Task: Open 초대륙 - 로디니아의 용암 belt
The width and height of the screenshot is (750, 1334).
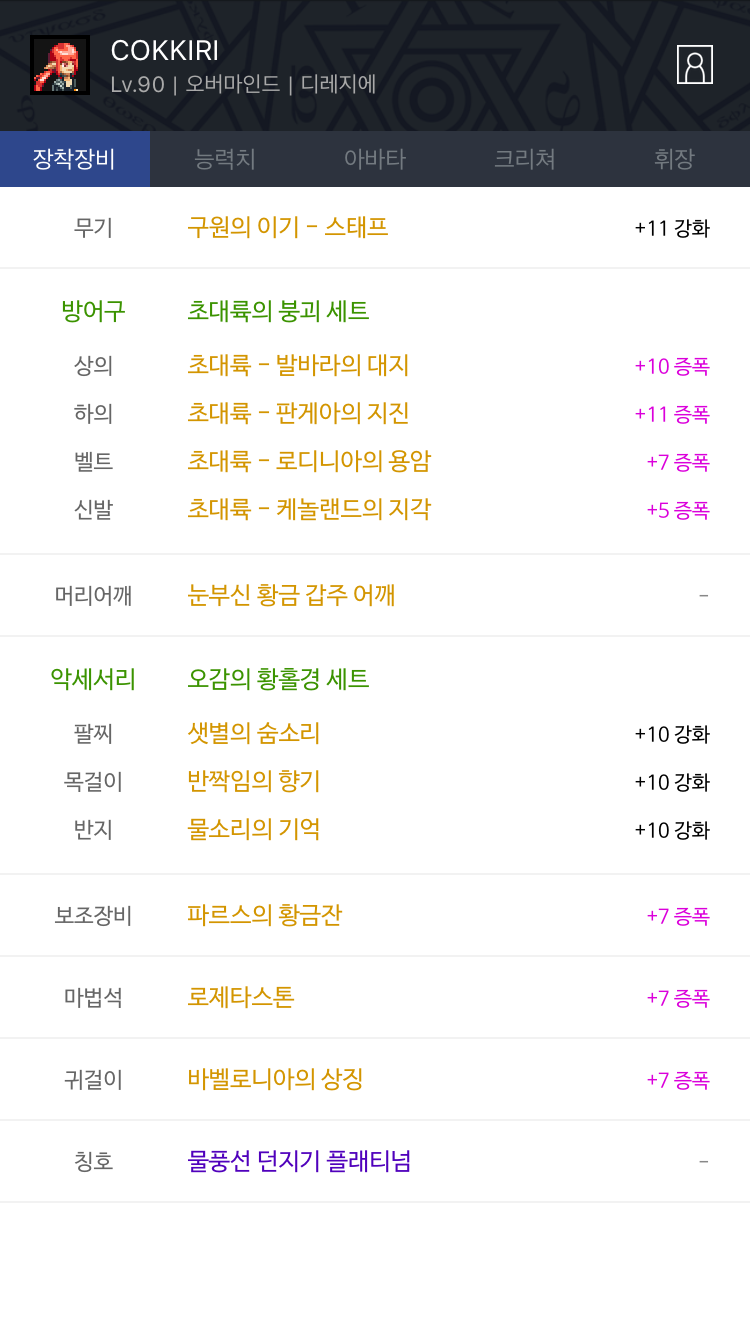Action: point(309,461)
